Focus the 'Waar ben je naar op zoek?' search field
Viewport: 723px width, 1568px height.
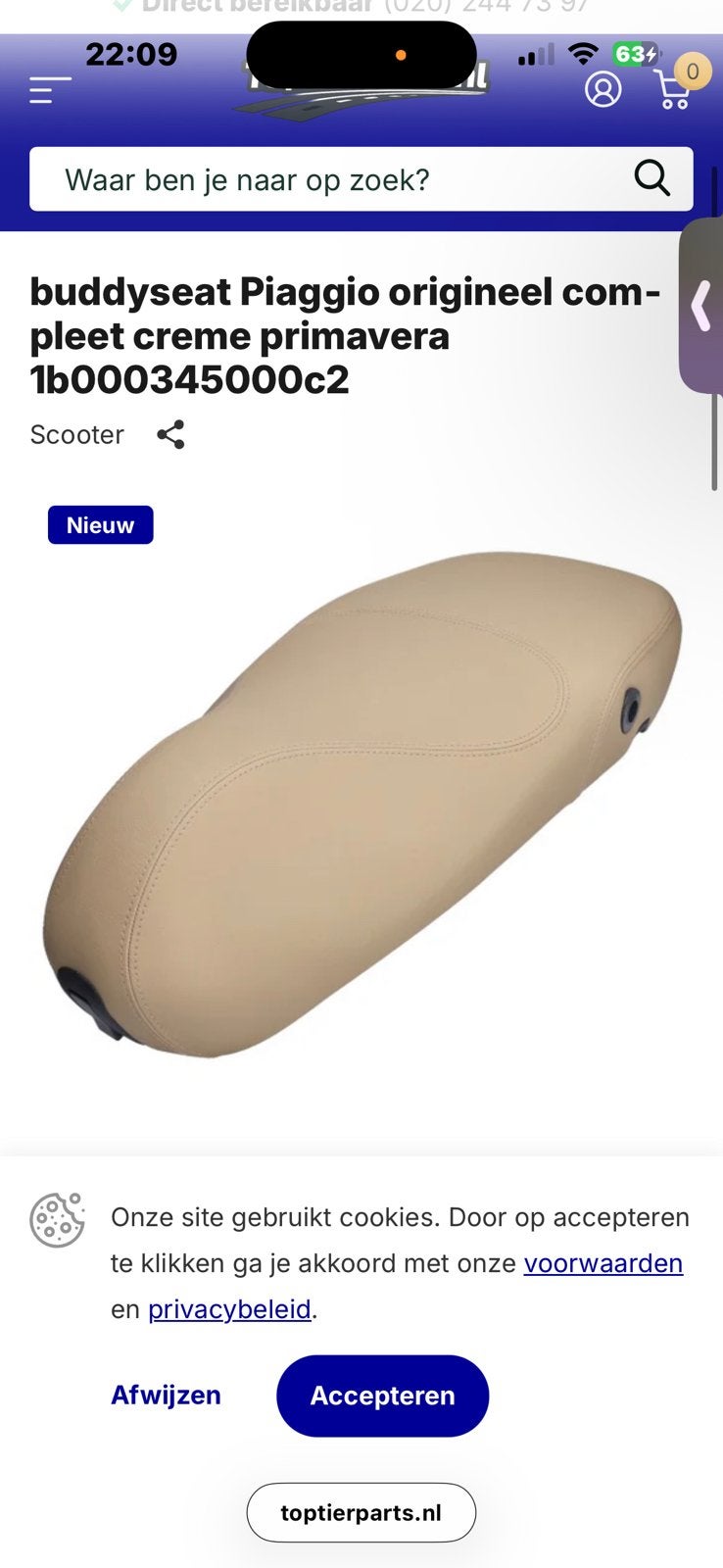(361, 179)
